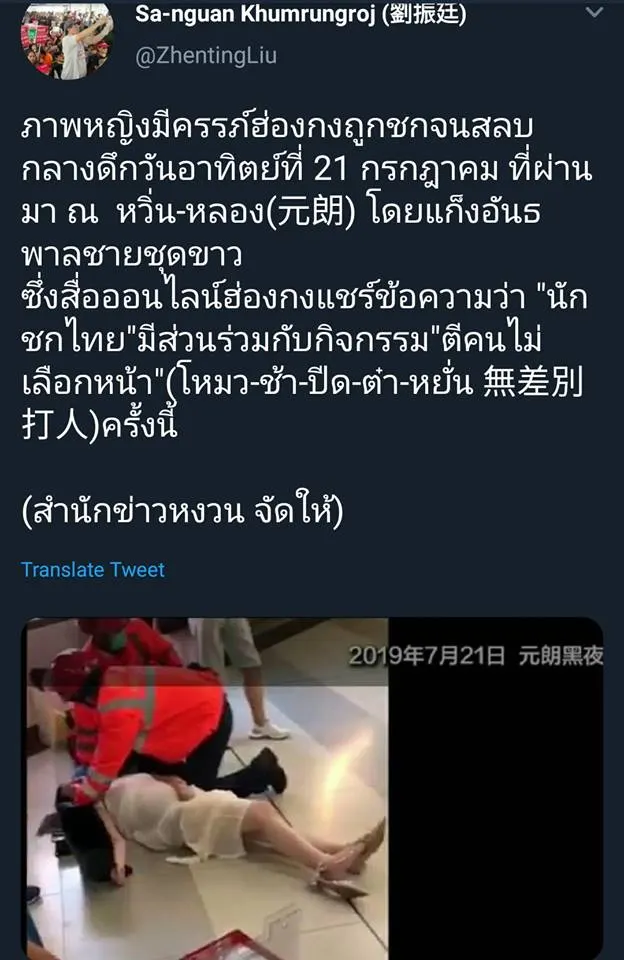Tap Translate Tweet link
The width and height of the screenshot is (624, 960).
[x=93, y=570]
